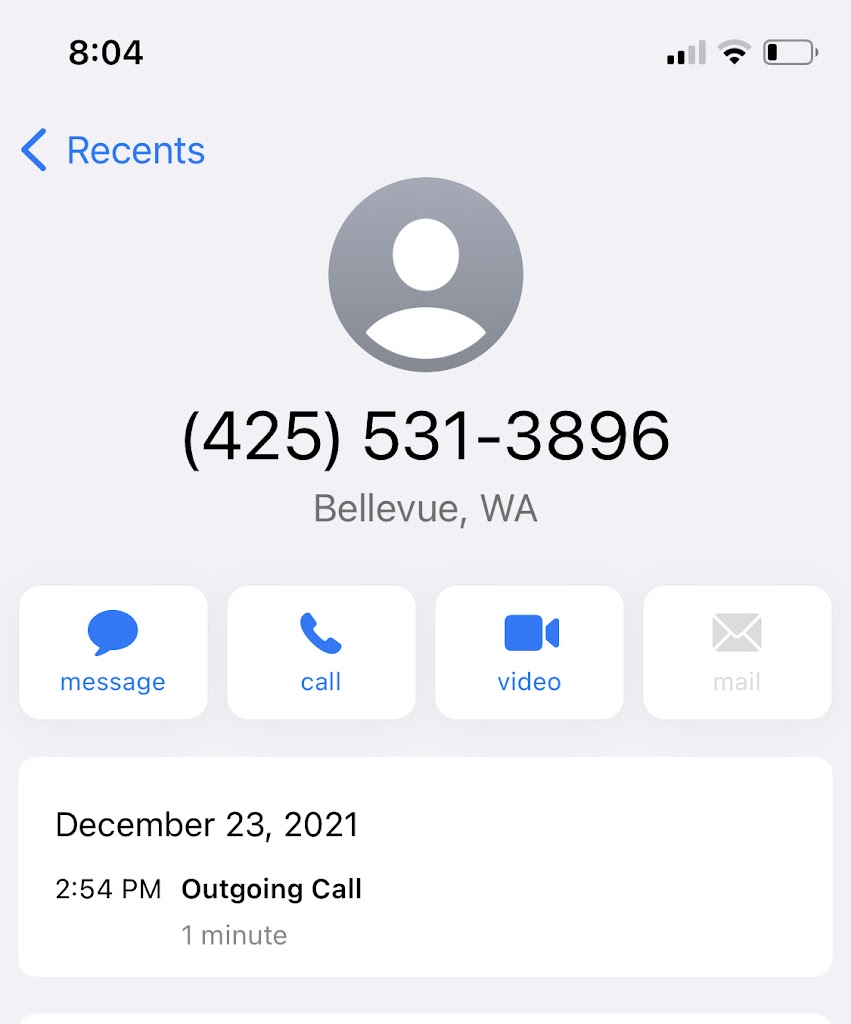
Task: Call (425) 531-3896
Action: (x=321, y=652)
